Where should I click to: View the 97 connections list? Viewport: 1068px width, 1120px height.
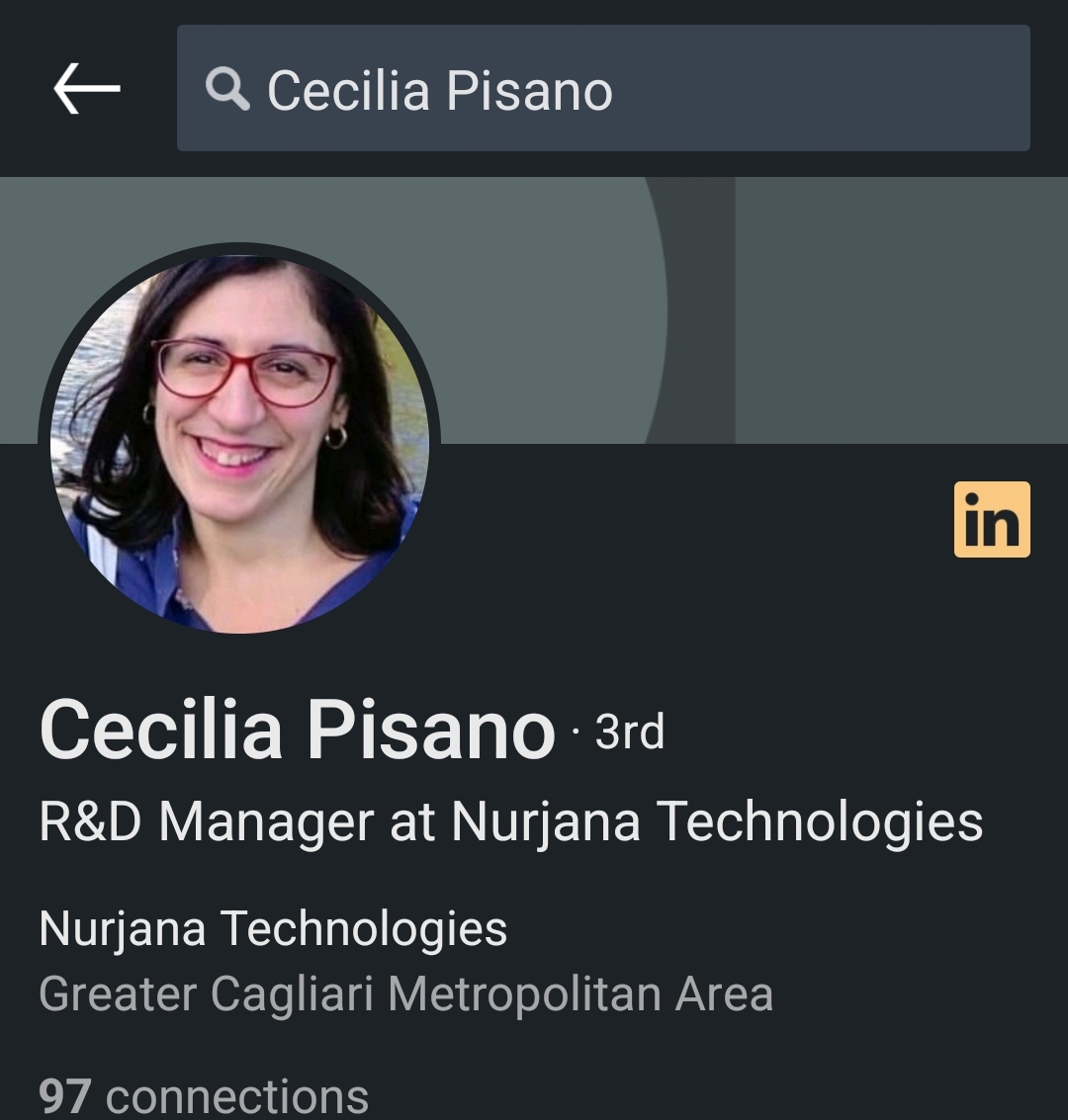[204, 1095]
